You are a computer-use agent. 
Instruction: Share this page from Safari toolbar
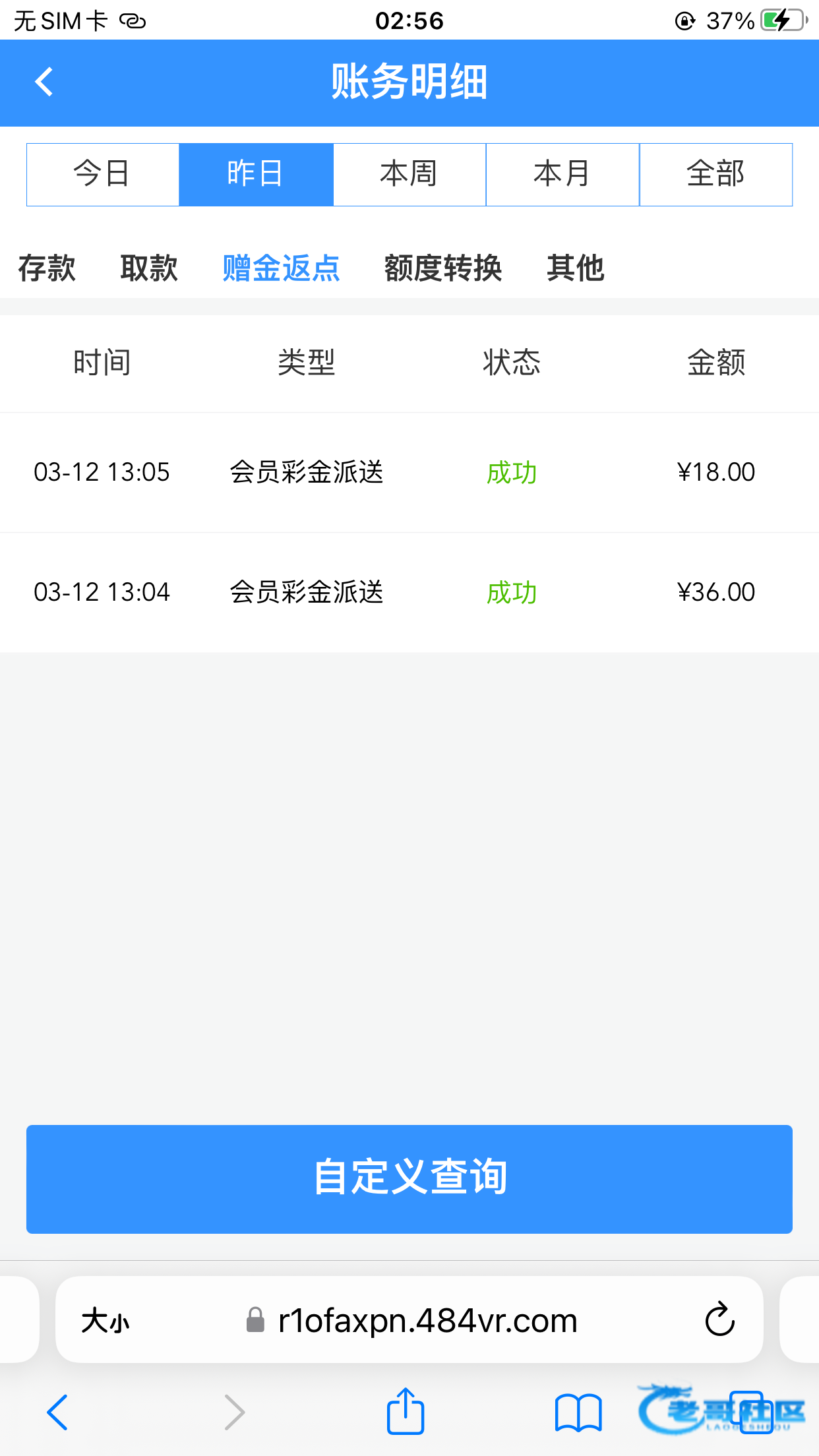(x=405, y=1412)
